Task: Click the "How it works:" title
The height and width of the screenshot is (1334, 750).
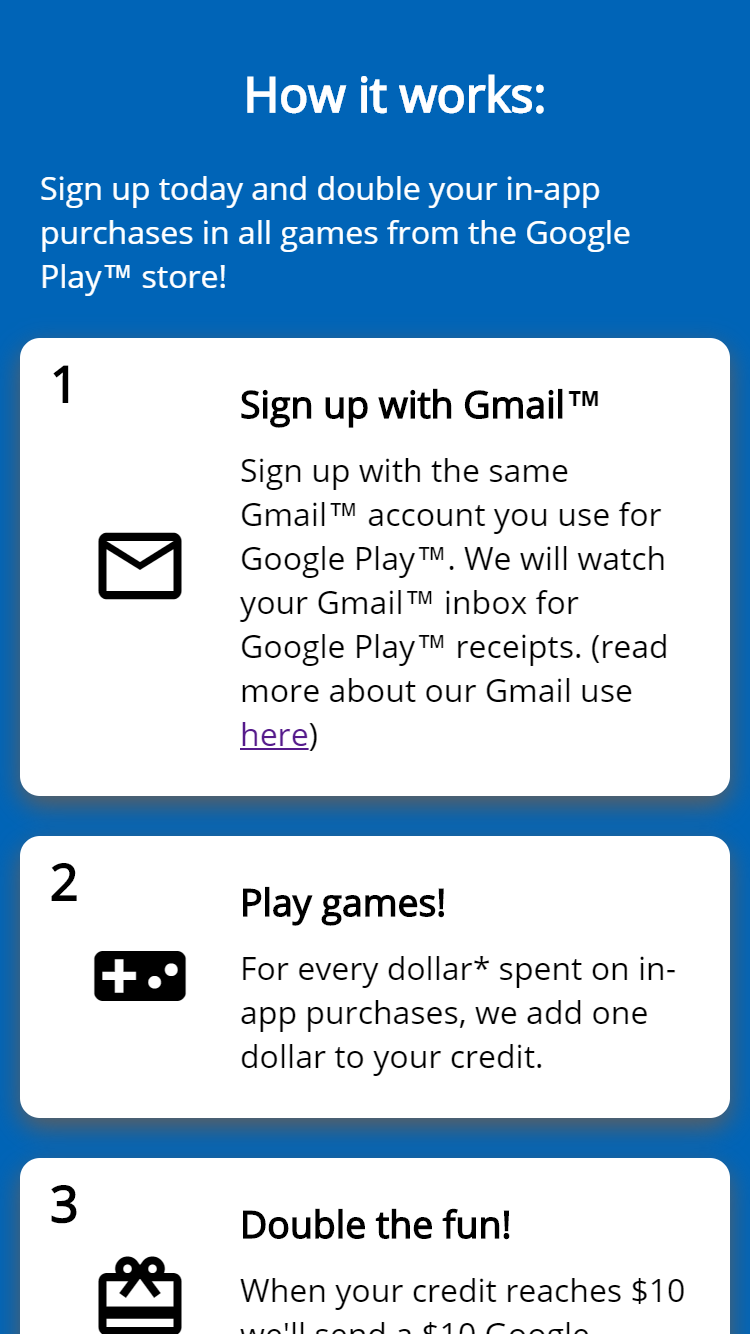Action: [x=395, y=95]
